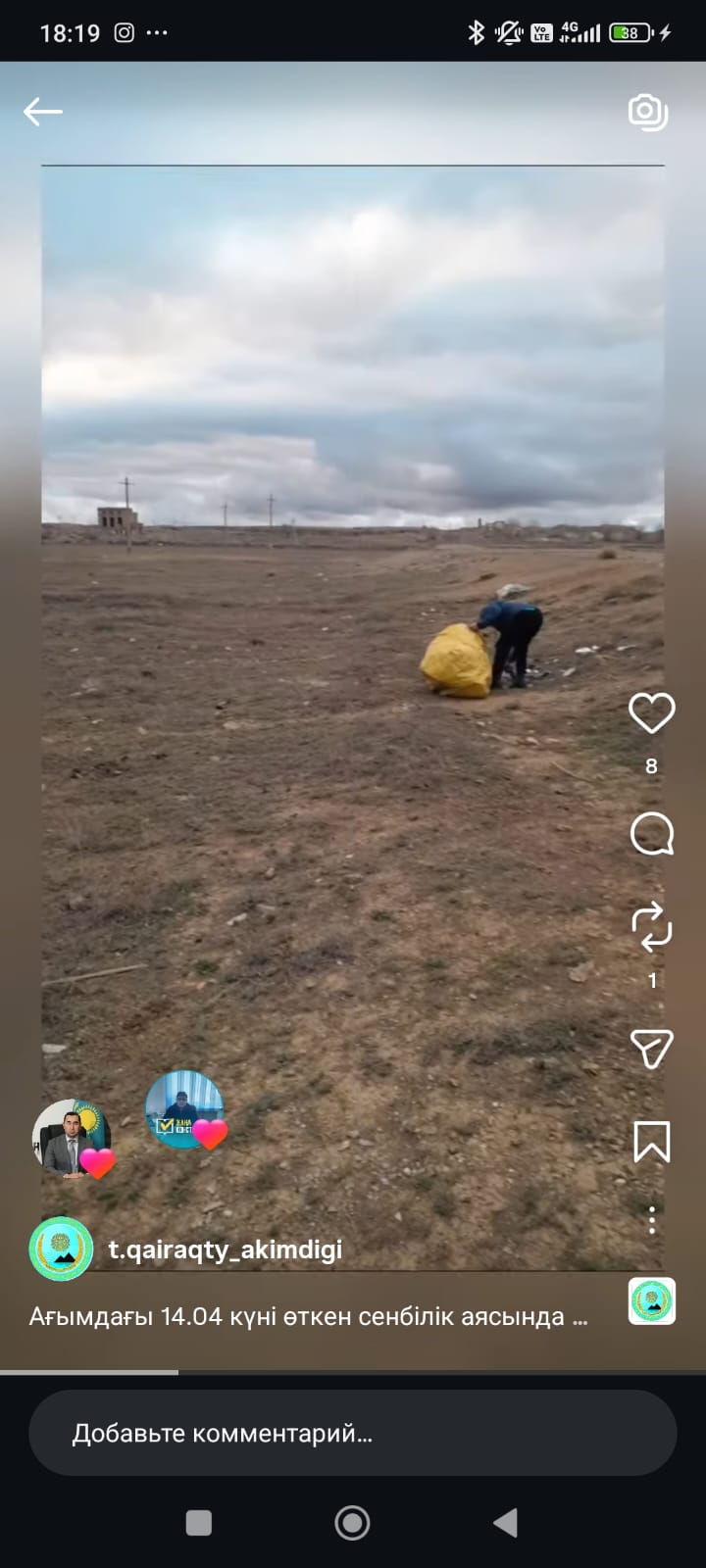The height and width of the screenshot is (1568, 706).
Task: Expand the caption starting with Ағымдағы 14.04
Action: click(x=308, y=1316)
